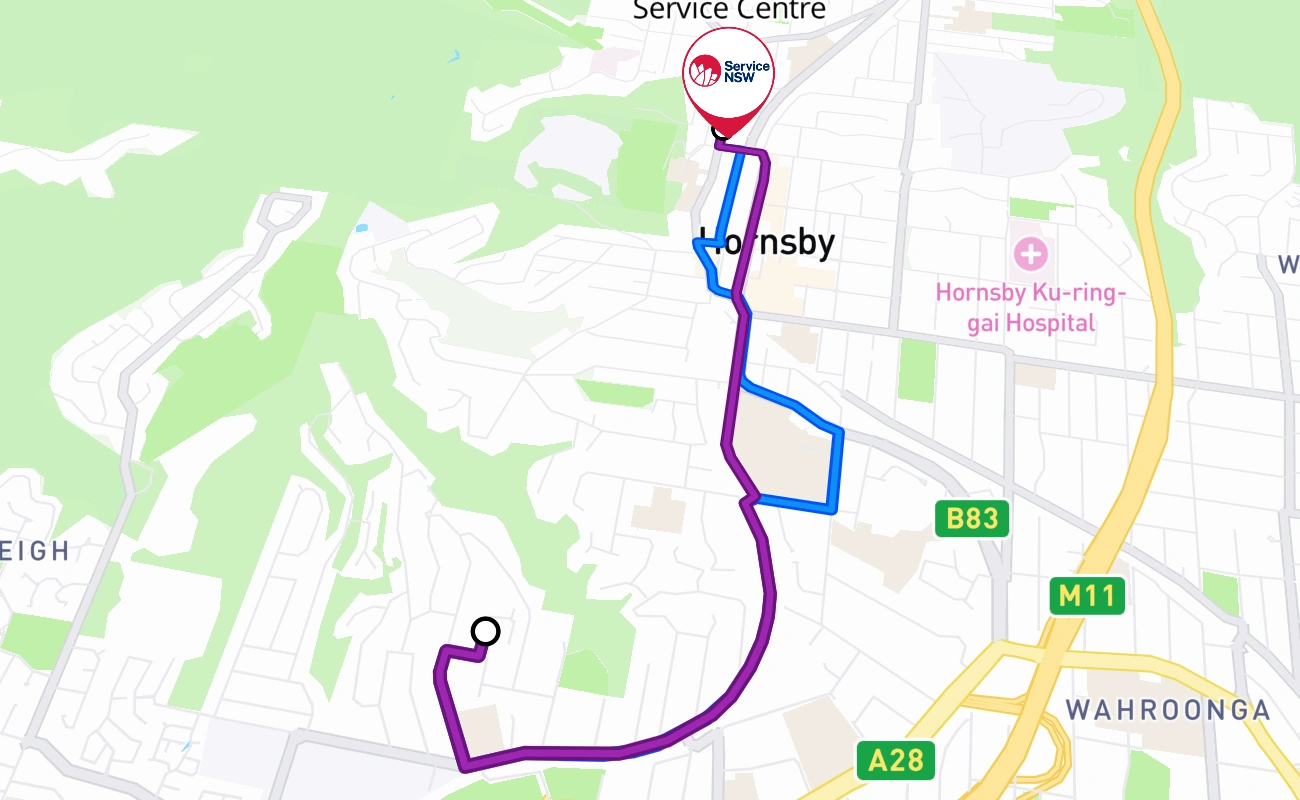Select the purple main route
Image resolution: width=1300 pixels, height=800 pixels.
(770, 600)
